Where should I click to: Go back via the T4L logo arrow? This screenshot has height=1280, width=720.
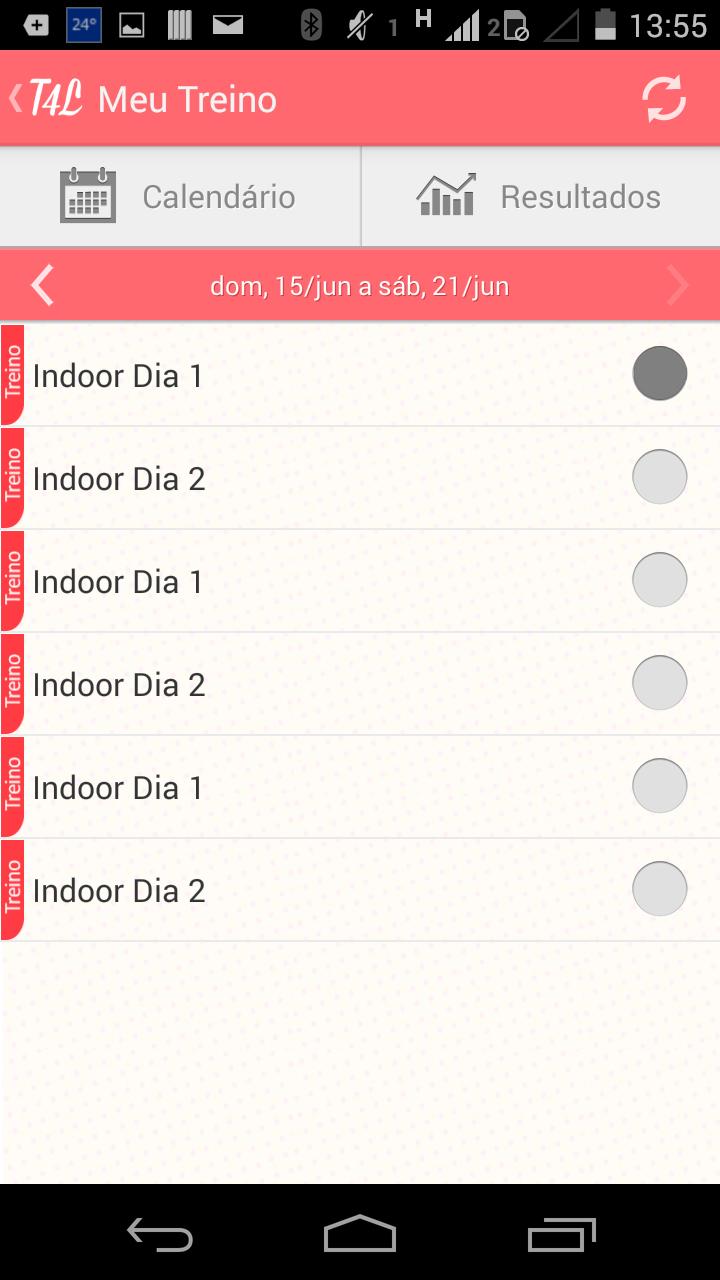pyautogui.click(x=45, y=99)
